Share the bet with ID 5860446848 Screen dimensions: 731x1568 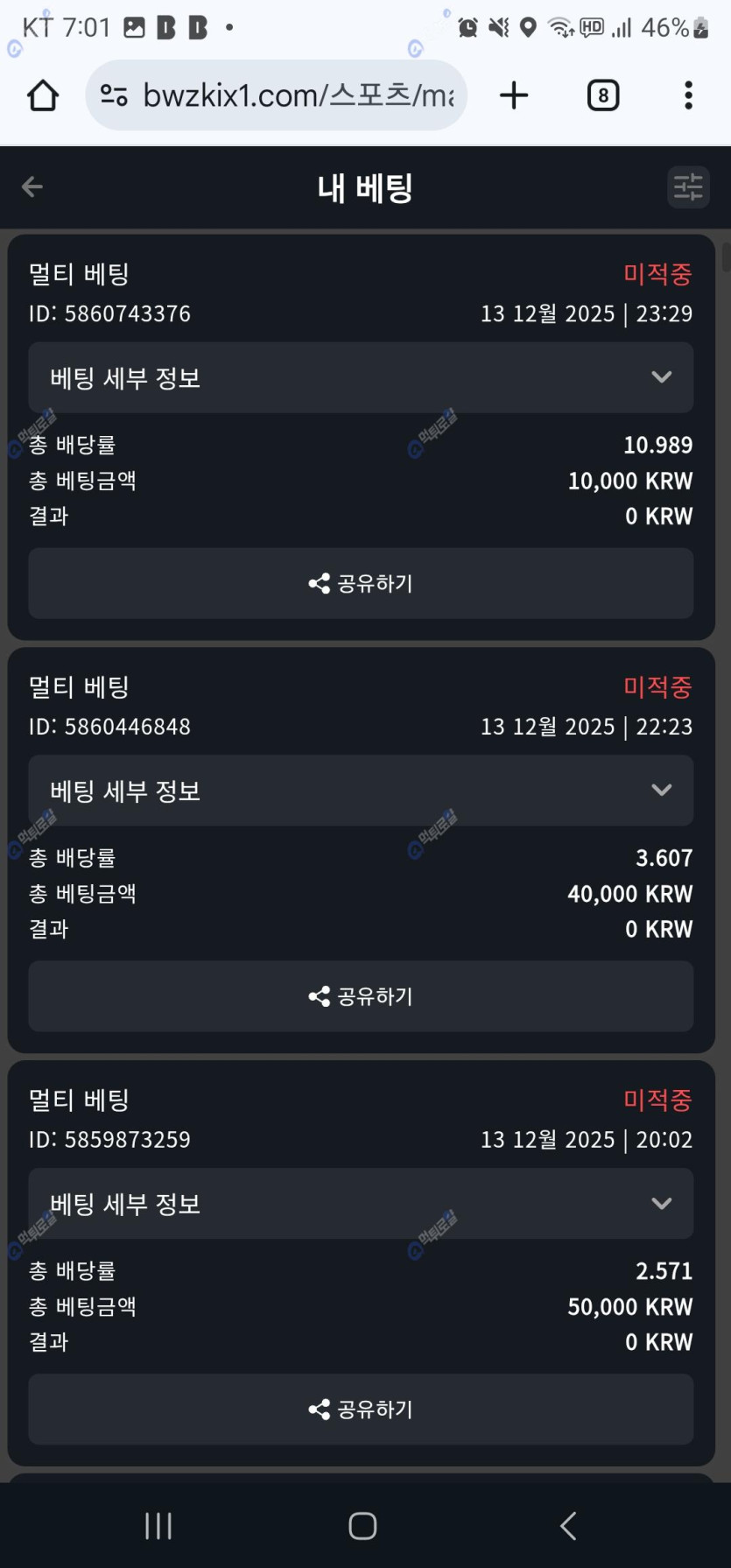(x=361, y=996)
